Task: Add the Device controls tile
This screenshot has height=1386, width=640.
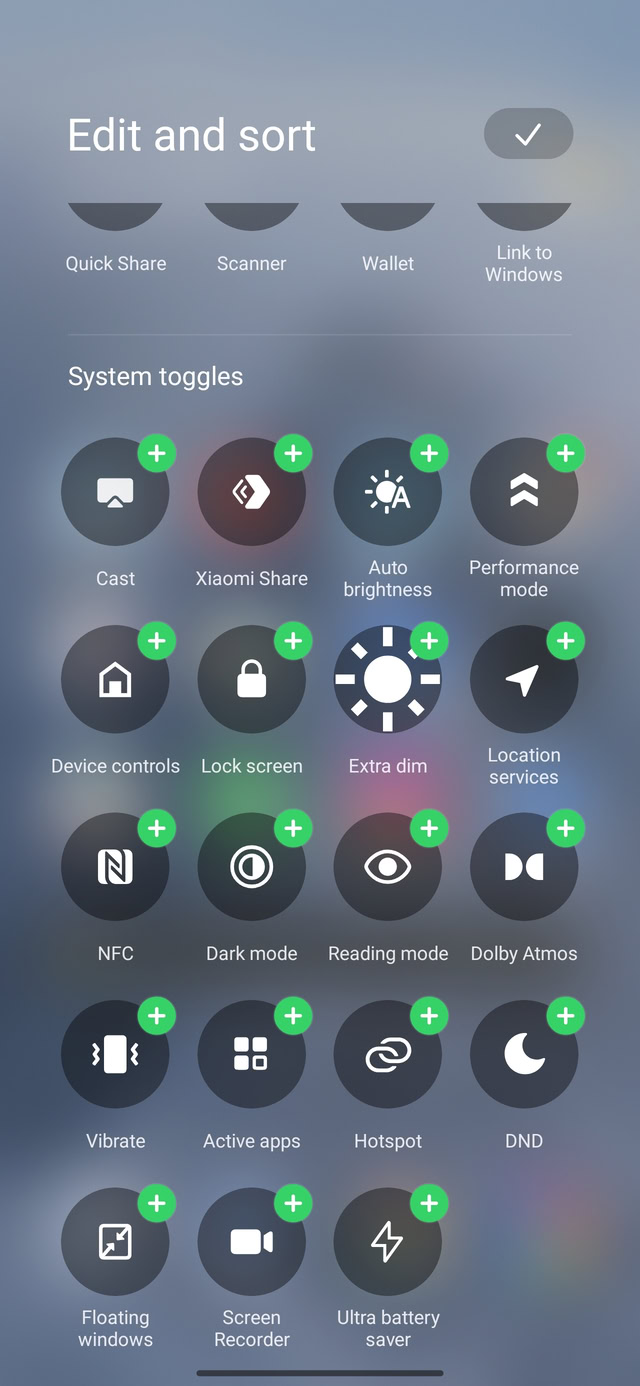Action: click(157, 641)
